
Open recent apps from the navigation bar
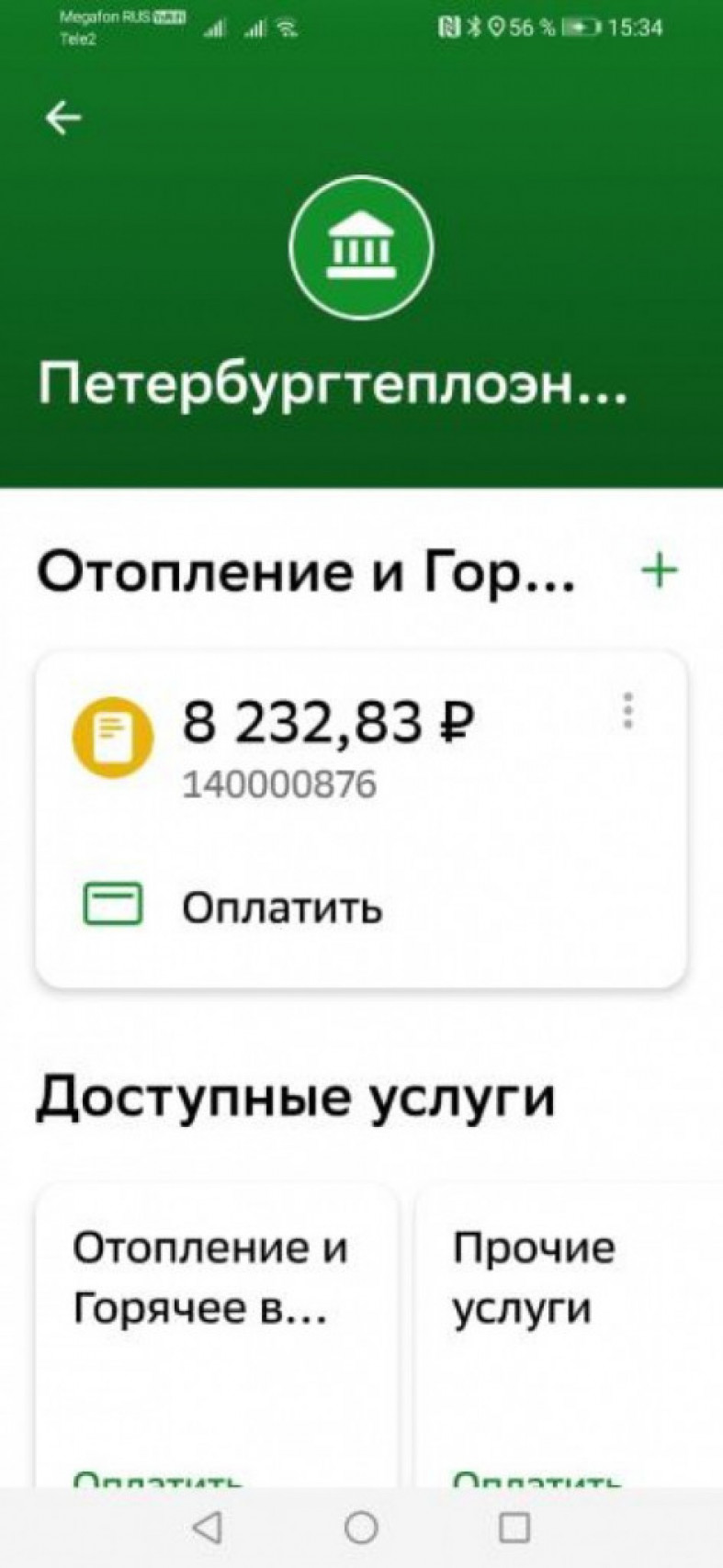click(x=514, y=1528)
